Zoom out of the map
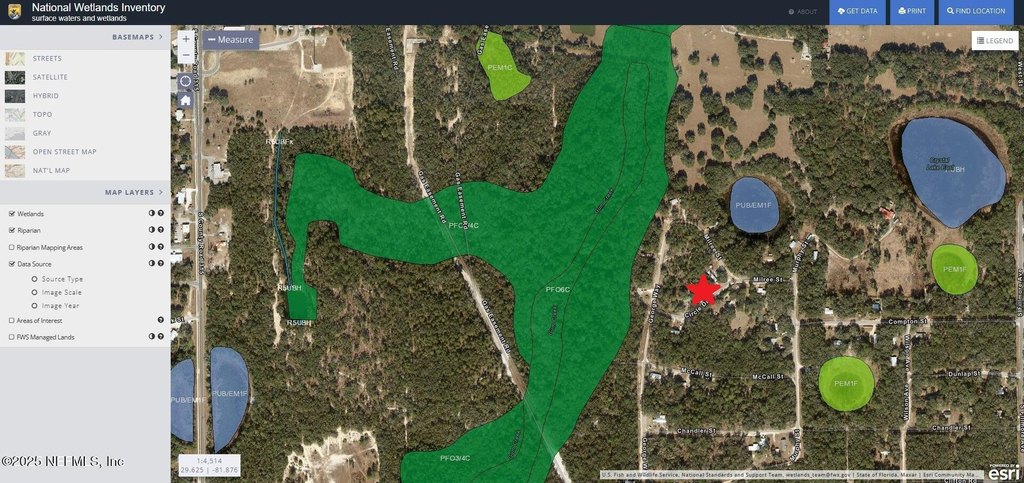 185,55
